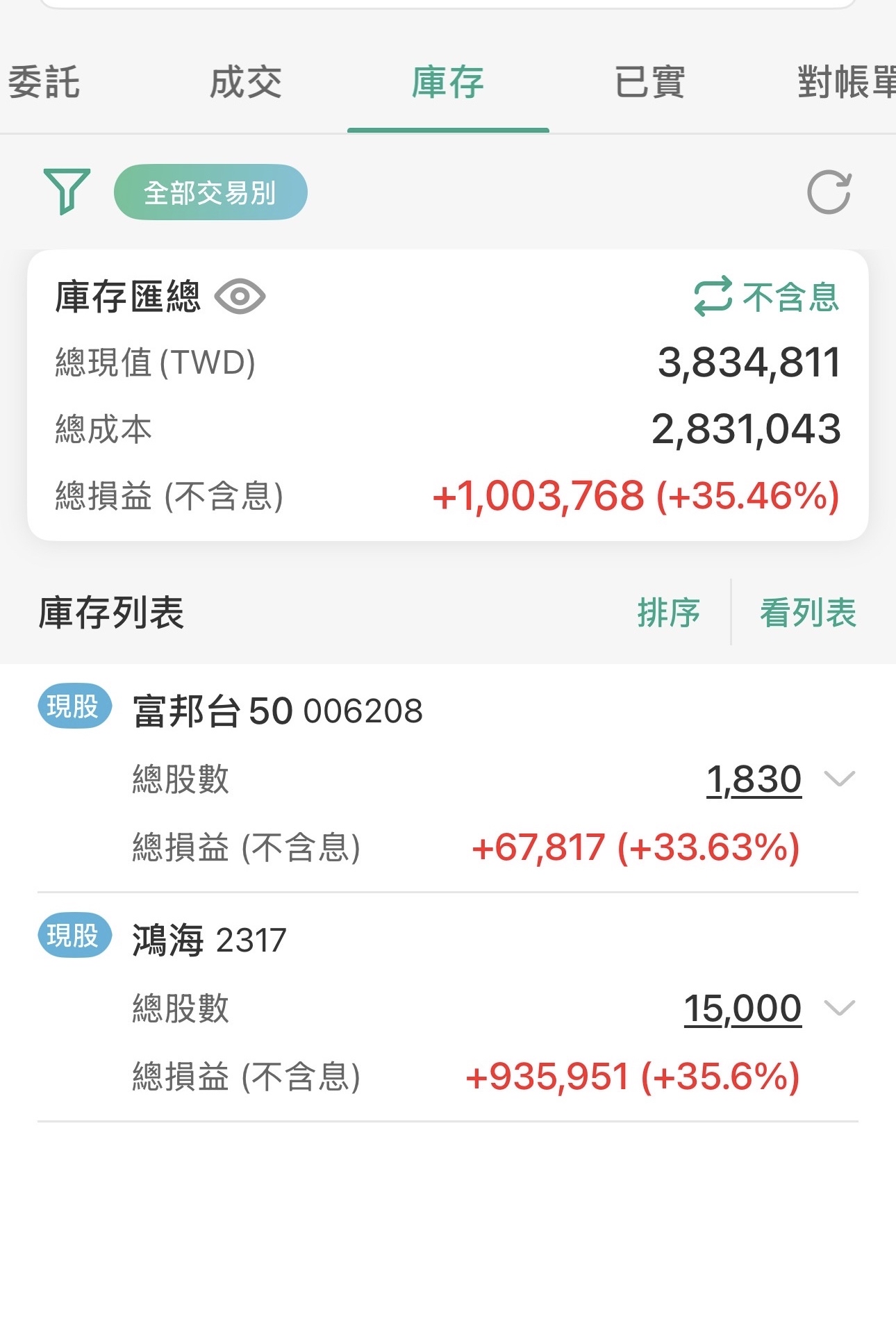Image resolution: width=896 pixels, height=1326 pixels.
Task: Tap 排序 to sort the holdings
Action: tap(668, 613)
